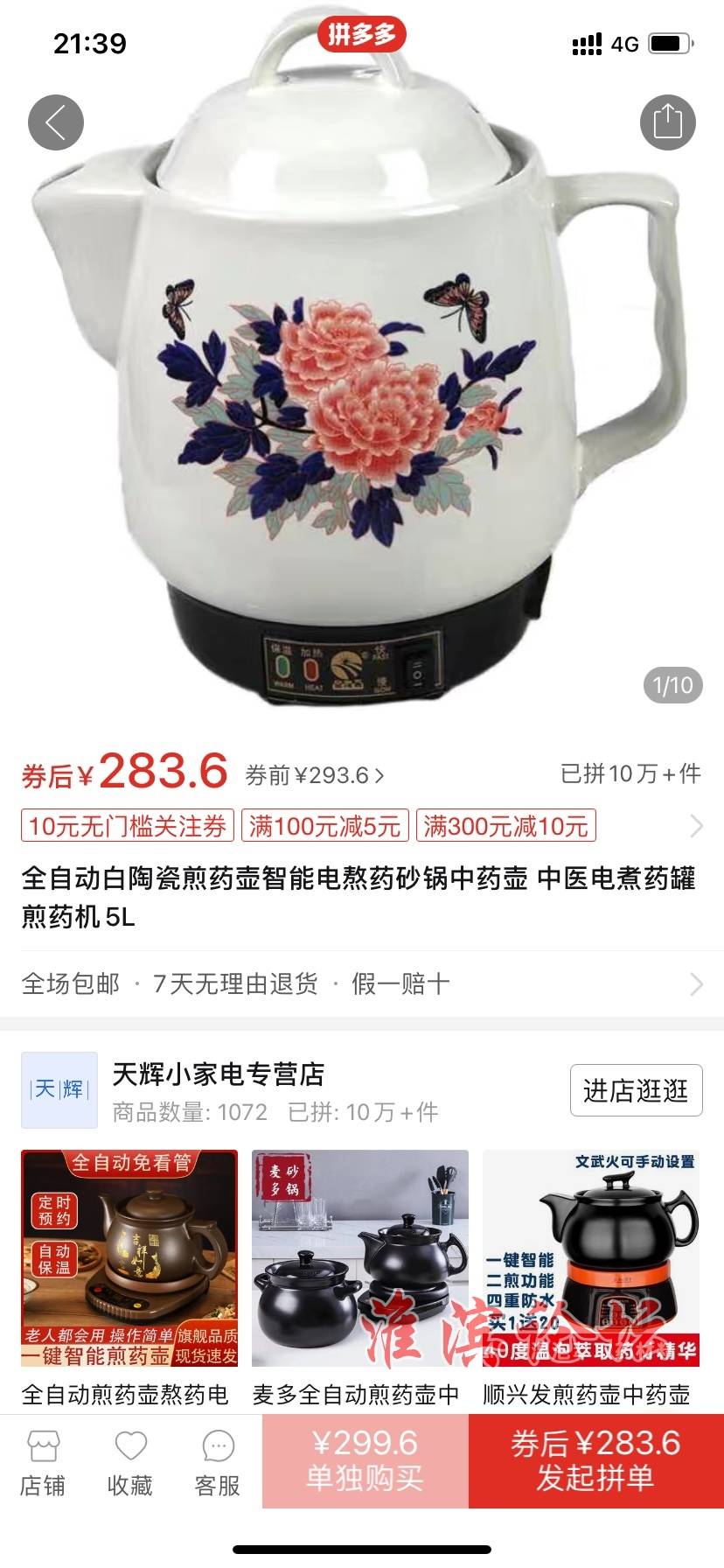Select the 满100元减5元 coupon
724x1568 pixels.
(324, 825)
